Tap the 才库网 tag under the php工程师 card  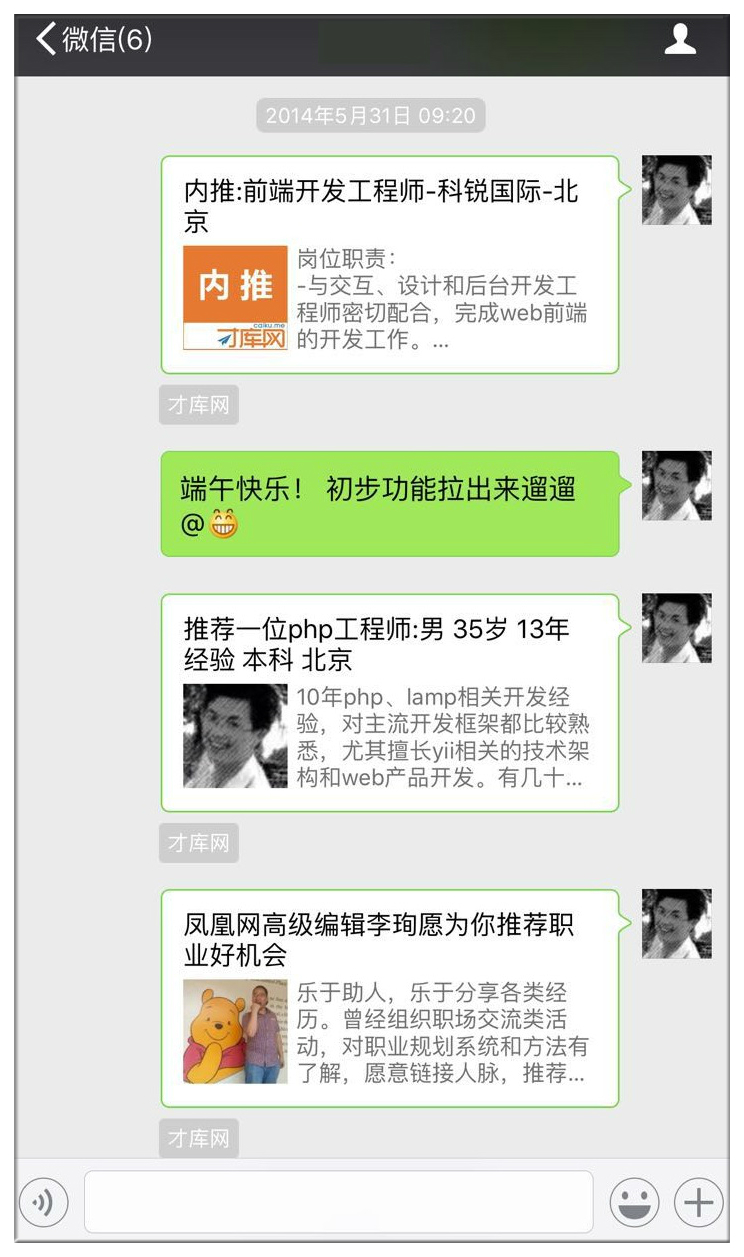tap(199, 843)
